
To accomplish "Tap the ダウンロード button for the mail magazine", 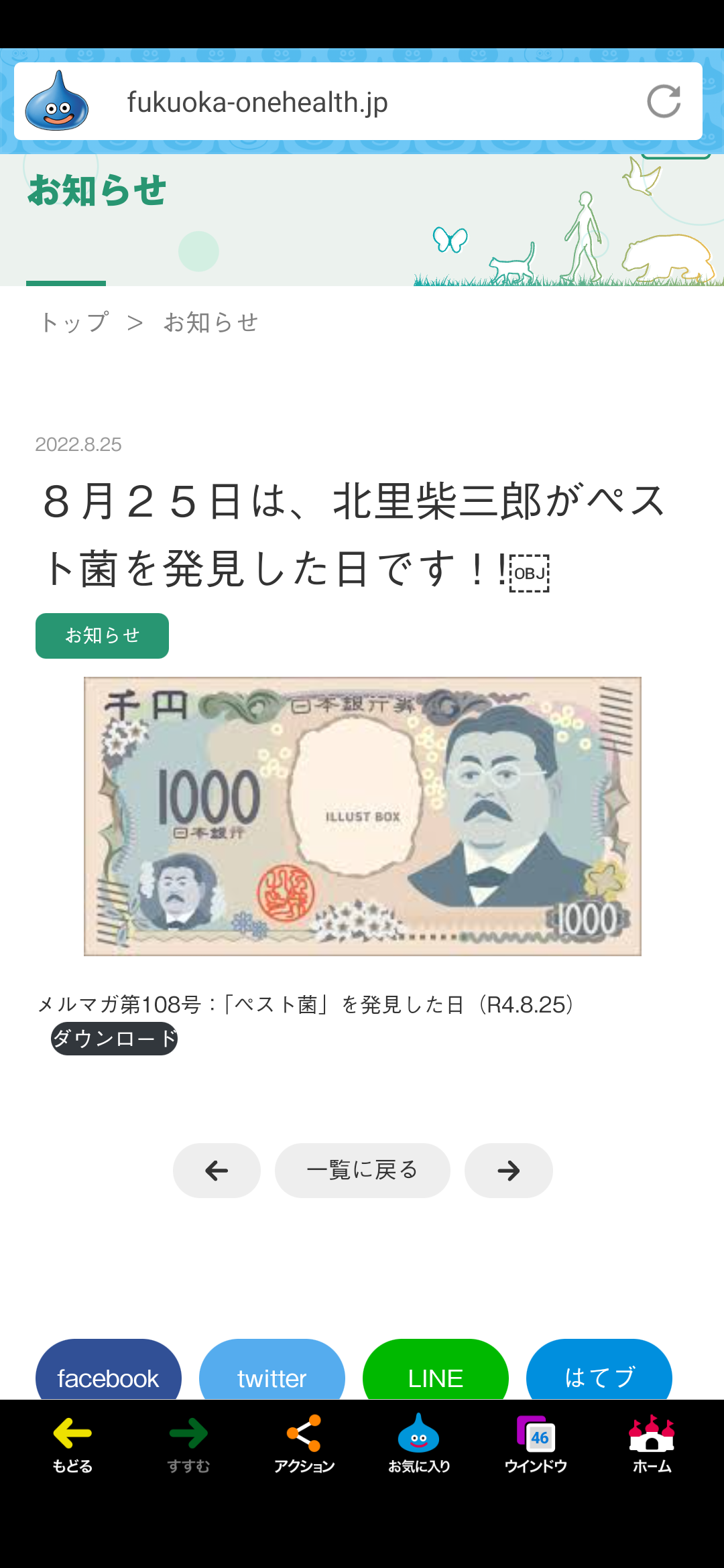I will click(114, 1039).
